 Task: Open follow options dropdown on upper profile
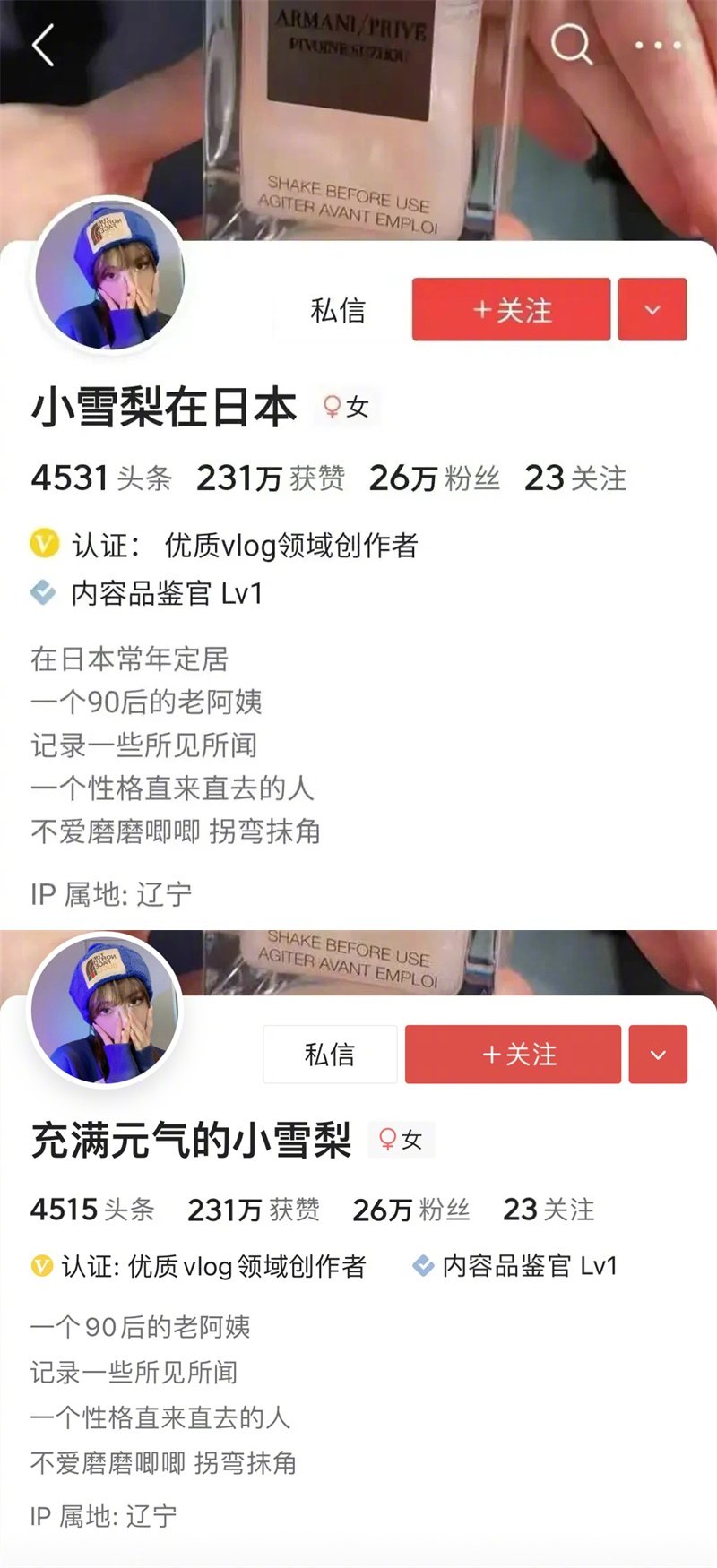652,310
